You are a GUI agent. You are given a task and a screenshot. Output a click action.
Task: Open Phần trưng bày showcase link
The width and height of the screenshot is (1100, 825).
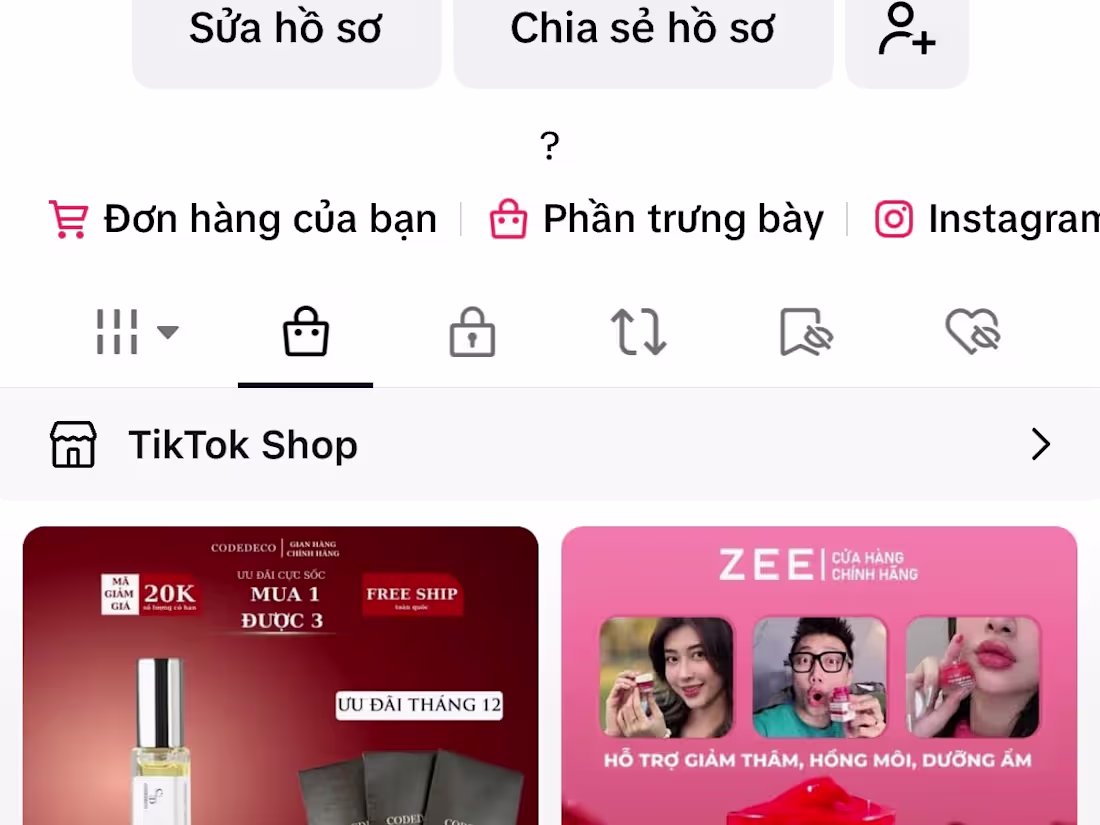click(x=656, y=219)
